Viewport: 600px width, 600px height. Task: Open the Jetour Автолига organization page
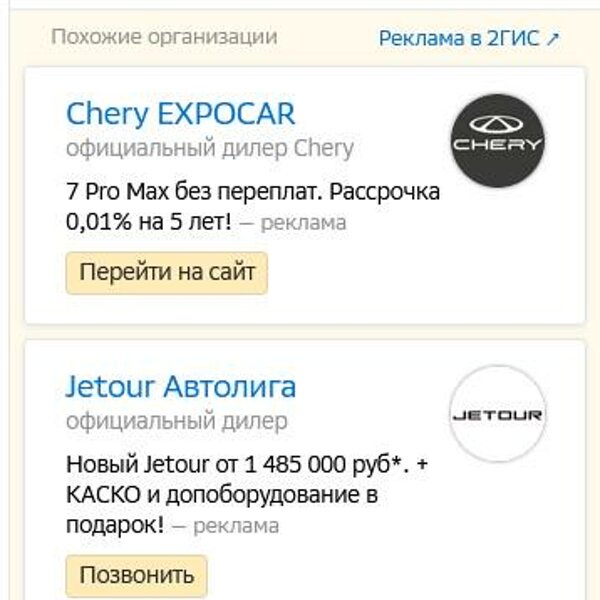(181, 386)
